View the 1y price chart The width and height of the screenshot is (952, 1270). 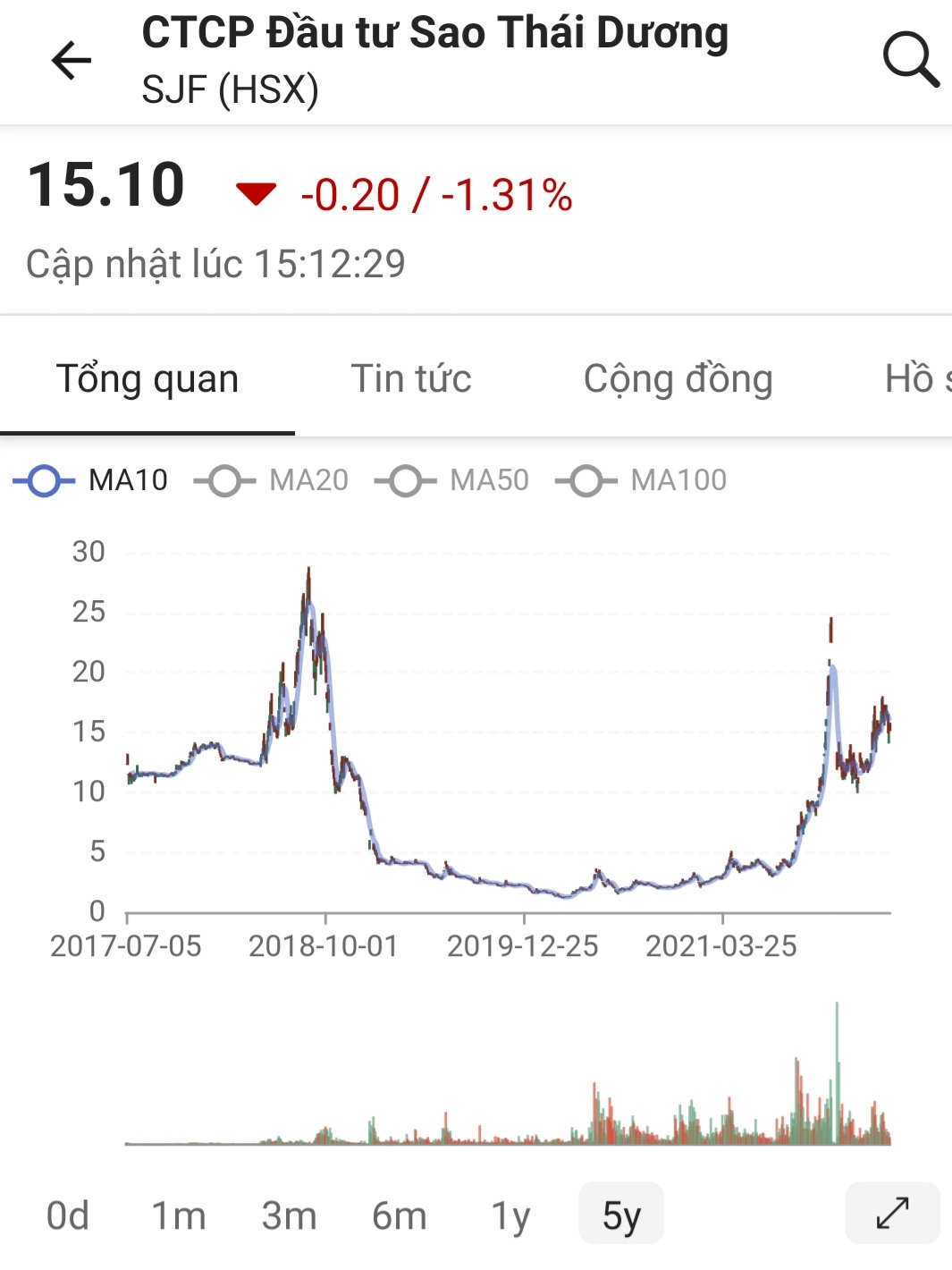click(510, 1215)
